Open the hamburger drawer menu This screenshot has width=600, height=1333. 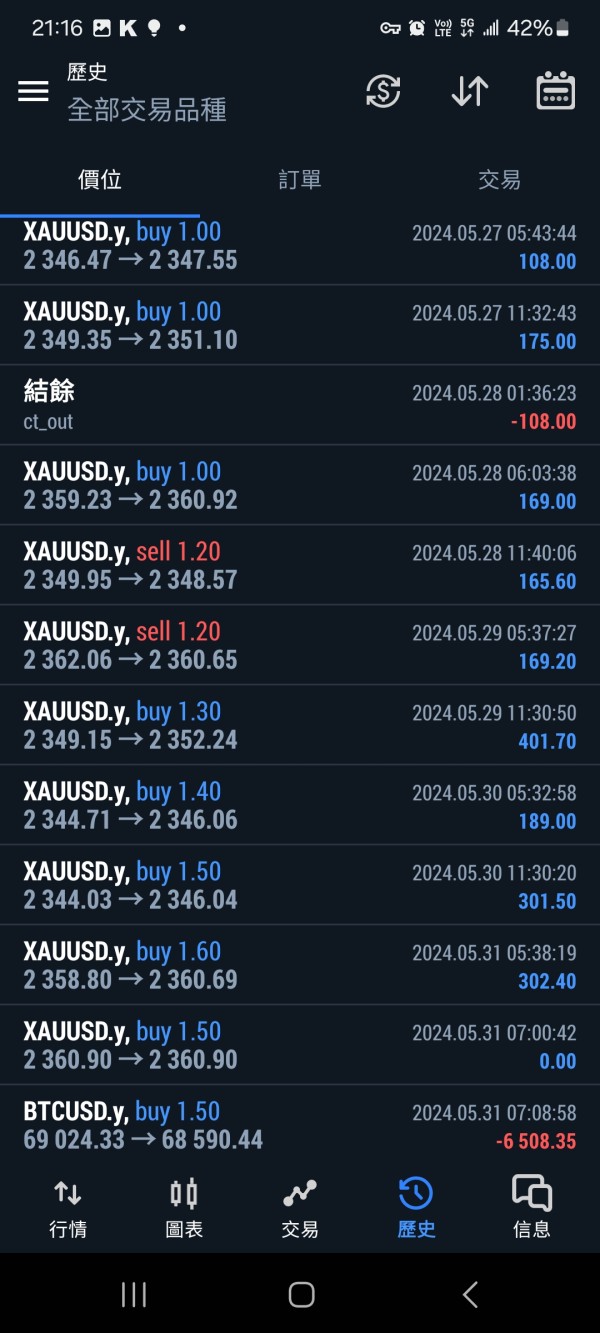coord(33,91)
